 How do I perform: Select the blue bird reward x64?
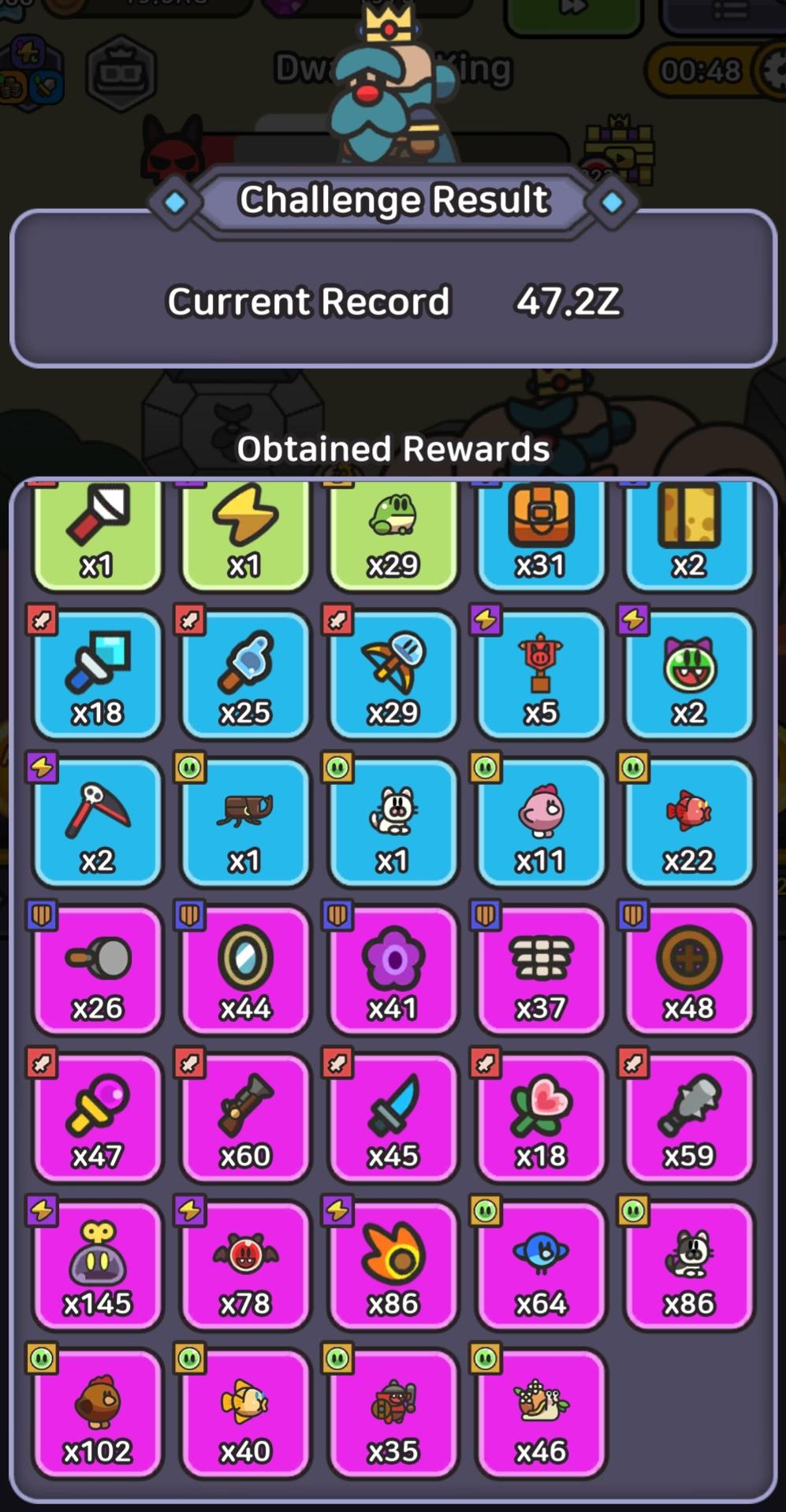pyautogui.click(x=541, y=1263)
